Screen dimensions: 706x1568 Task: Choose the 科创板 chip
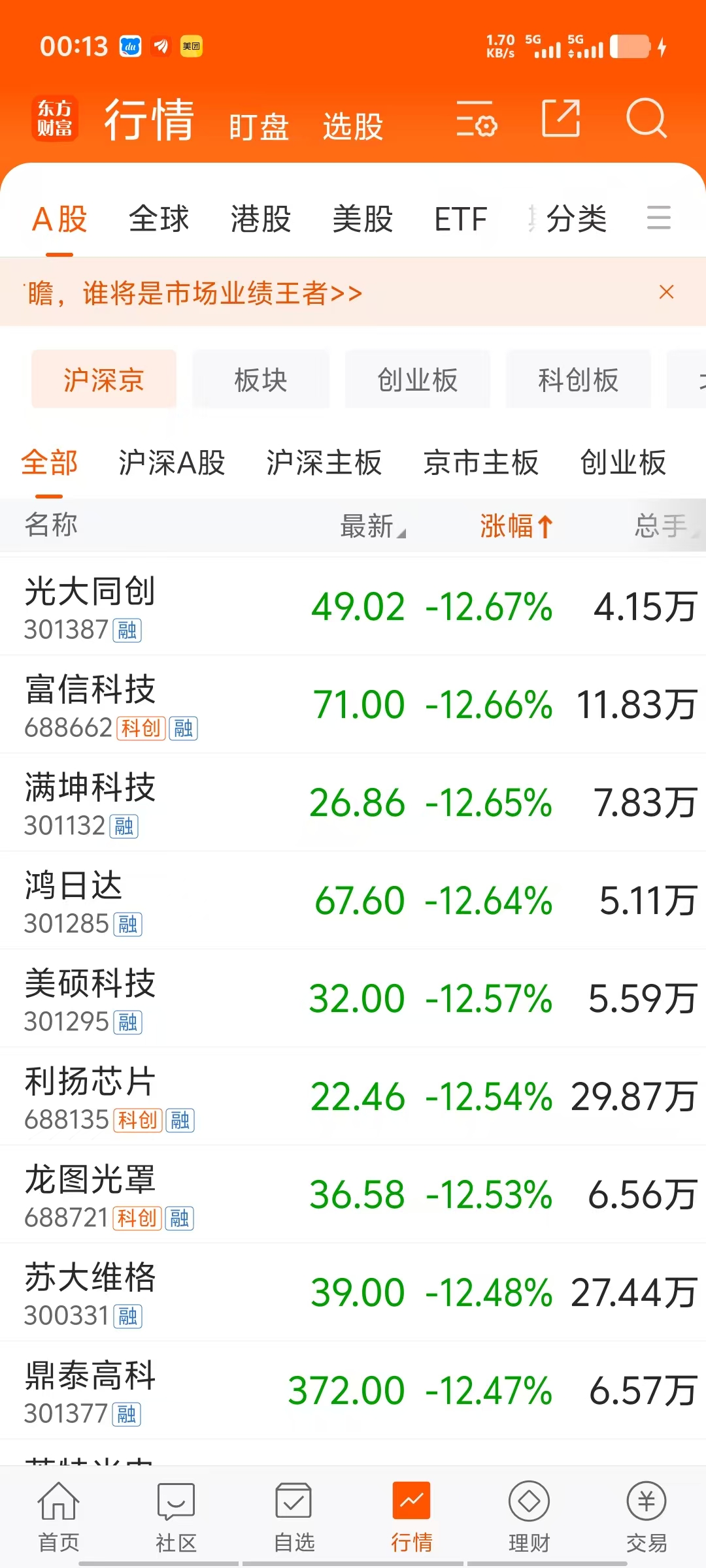click(579, 380)
